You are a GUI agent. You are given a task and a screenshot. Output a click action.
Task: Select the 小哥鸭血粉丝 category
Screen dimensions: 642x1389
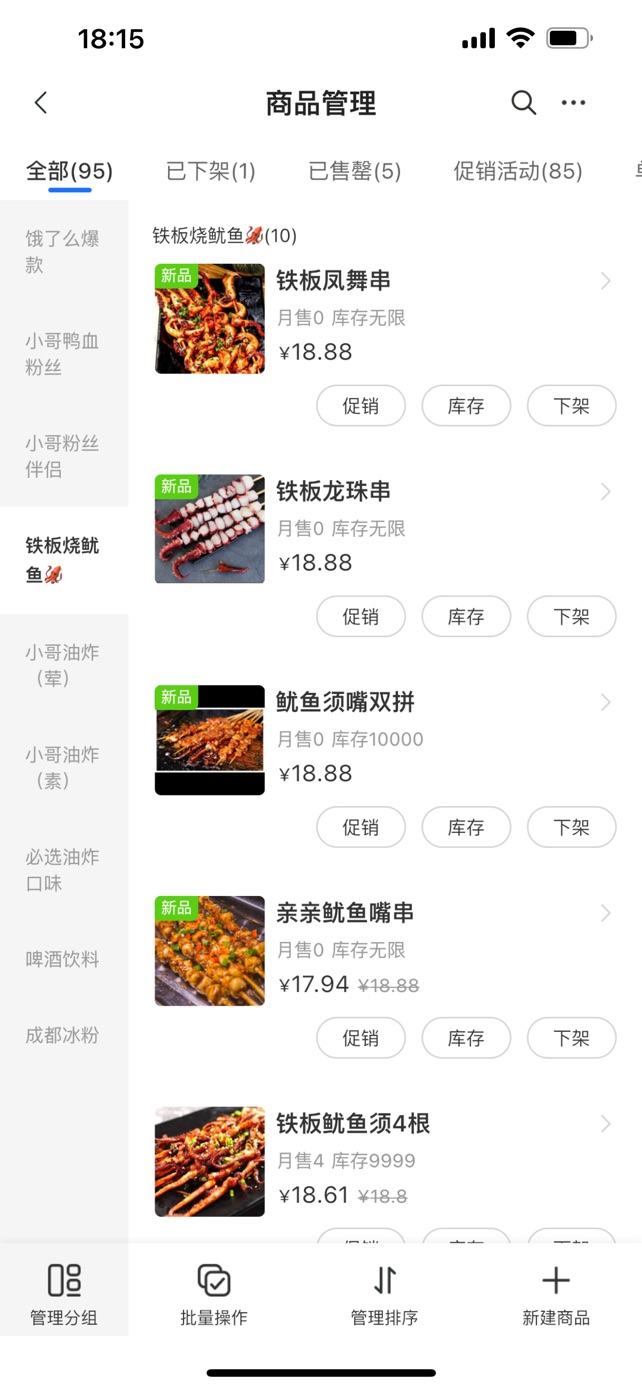coord(63,354)
